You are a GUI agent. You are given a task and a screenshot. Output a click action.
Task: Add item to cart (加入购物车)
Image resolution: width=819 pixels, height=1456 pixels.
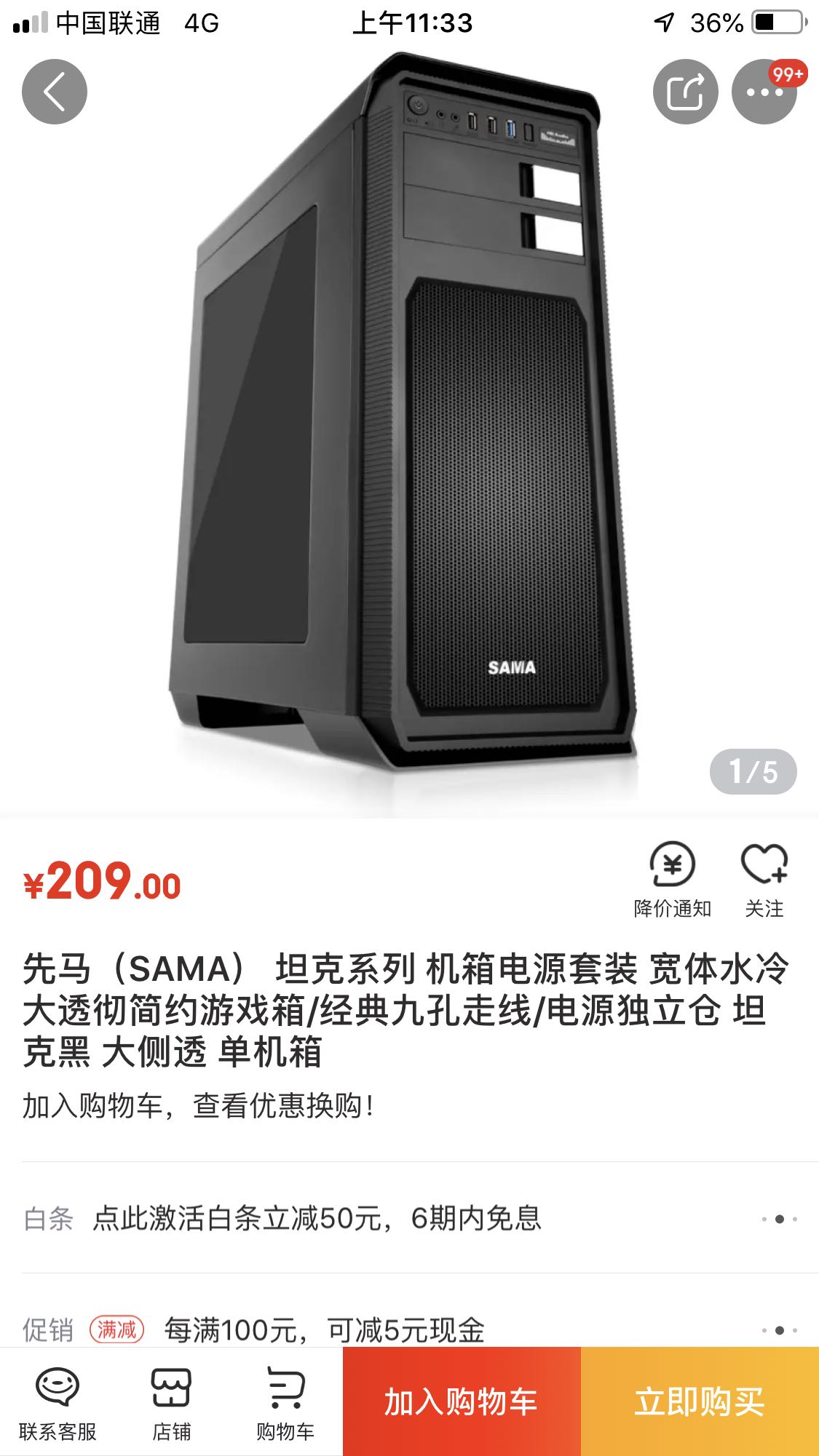[462, 1401]
